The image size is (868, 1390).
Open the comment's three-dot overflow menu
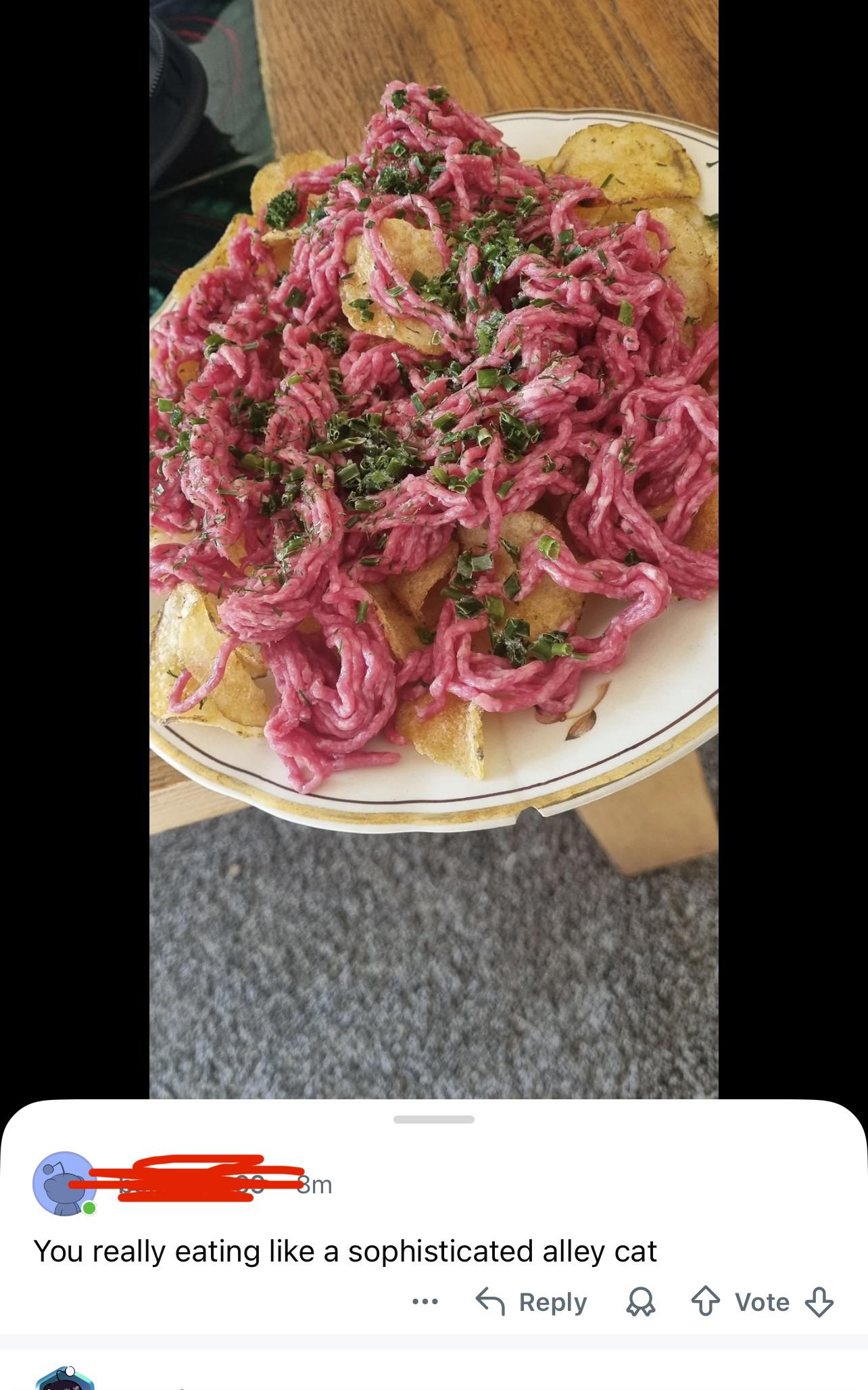coord(426,1301)
